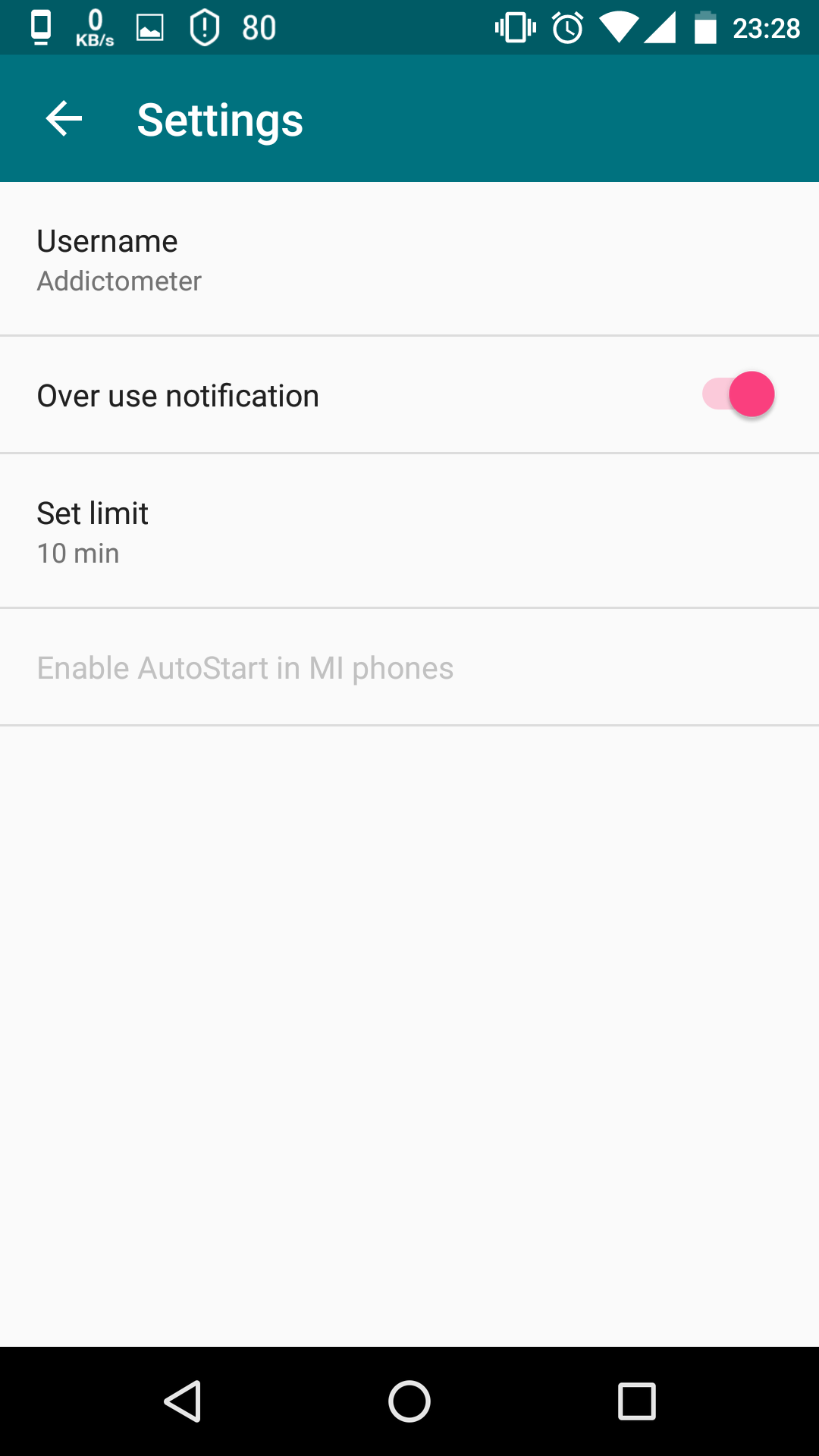Open recent apps overview

tap(637, 1401)
